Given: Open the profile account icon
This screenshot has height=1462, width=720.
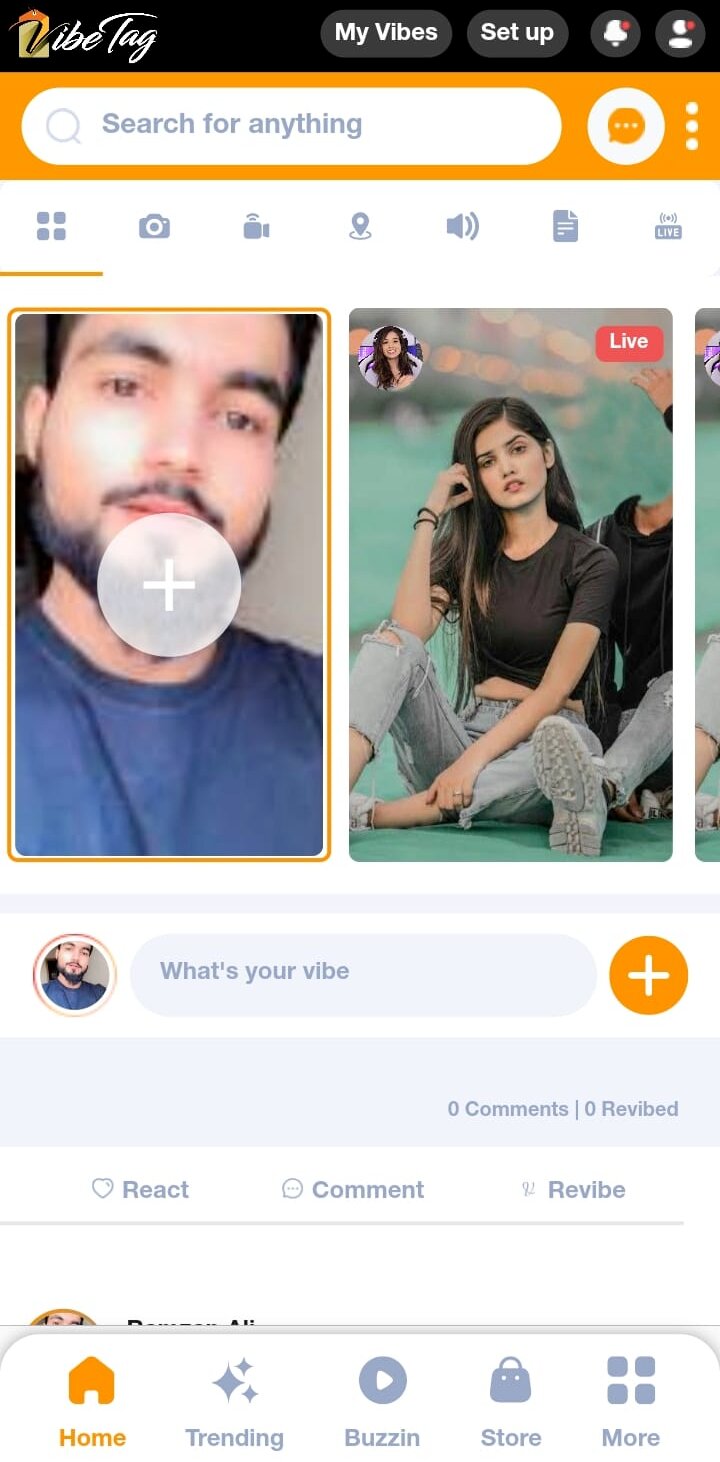Looking at the screenshot, I should point(680,33).
